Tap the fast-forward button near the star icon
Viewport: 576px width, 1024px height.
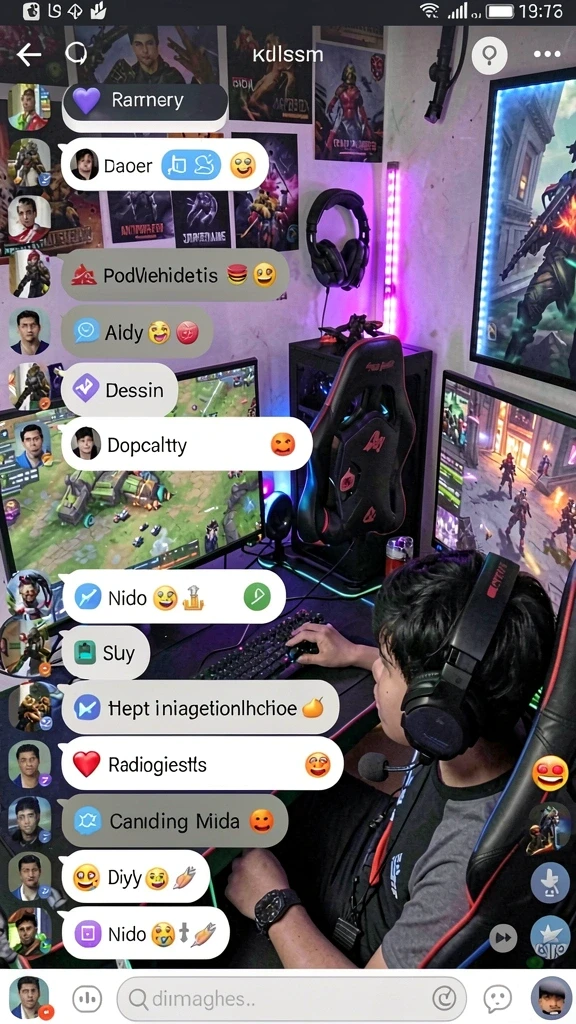[x=503, y=938]
